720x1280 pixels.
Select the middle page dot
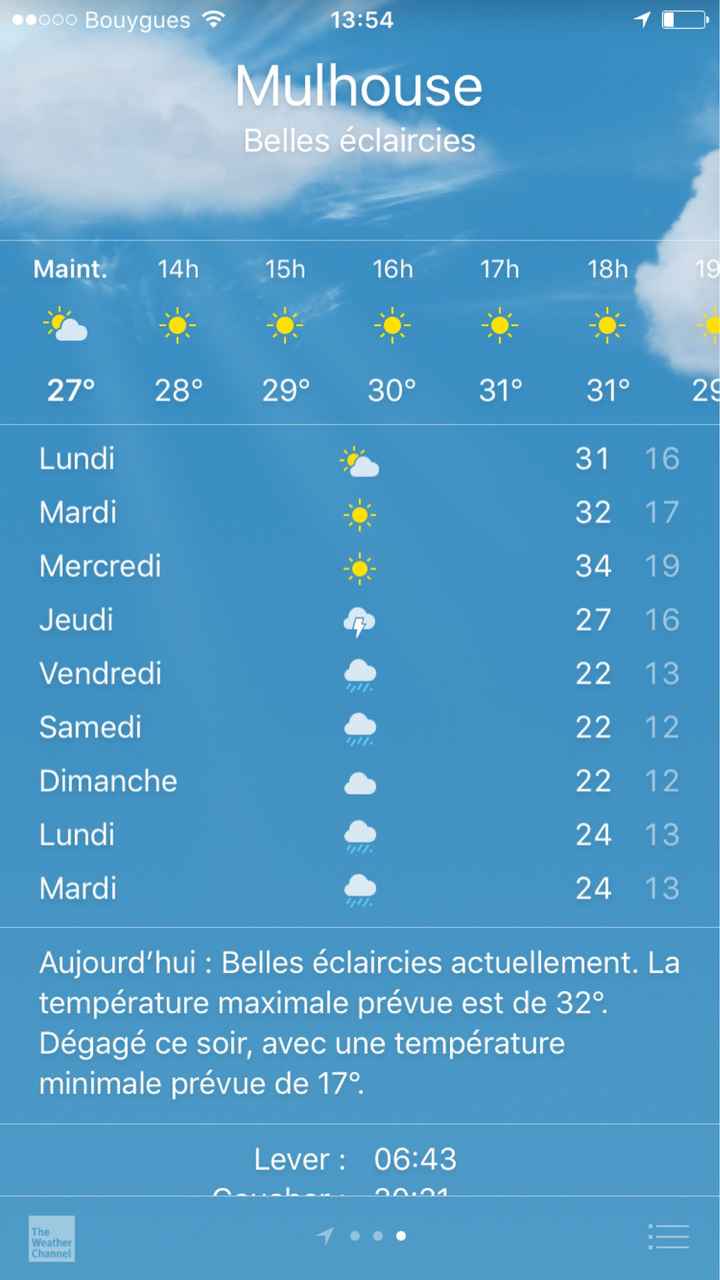[378, 1236]
